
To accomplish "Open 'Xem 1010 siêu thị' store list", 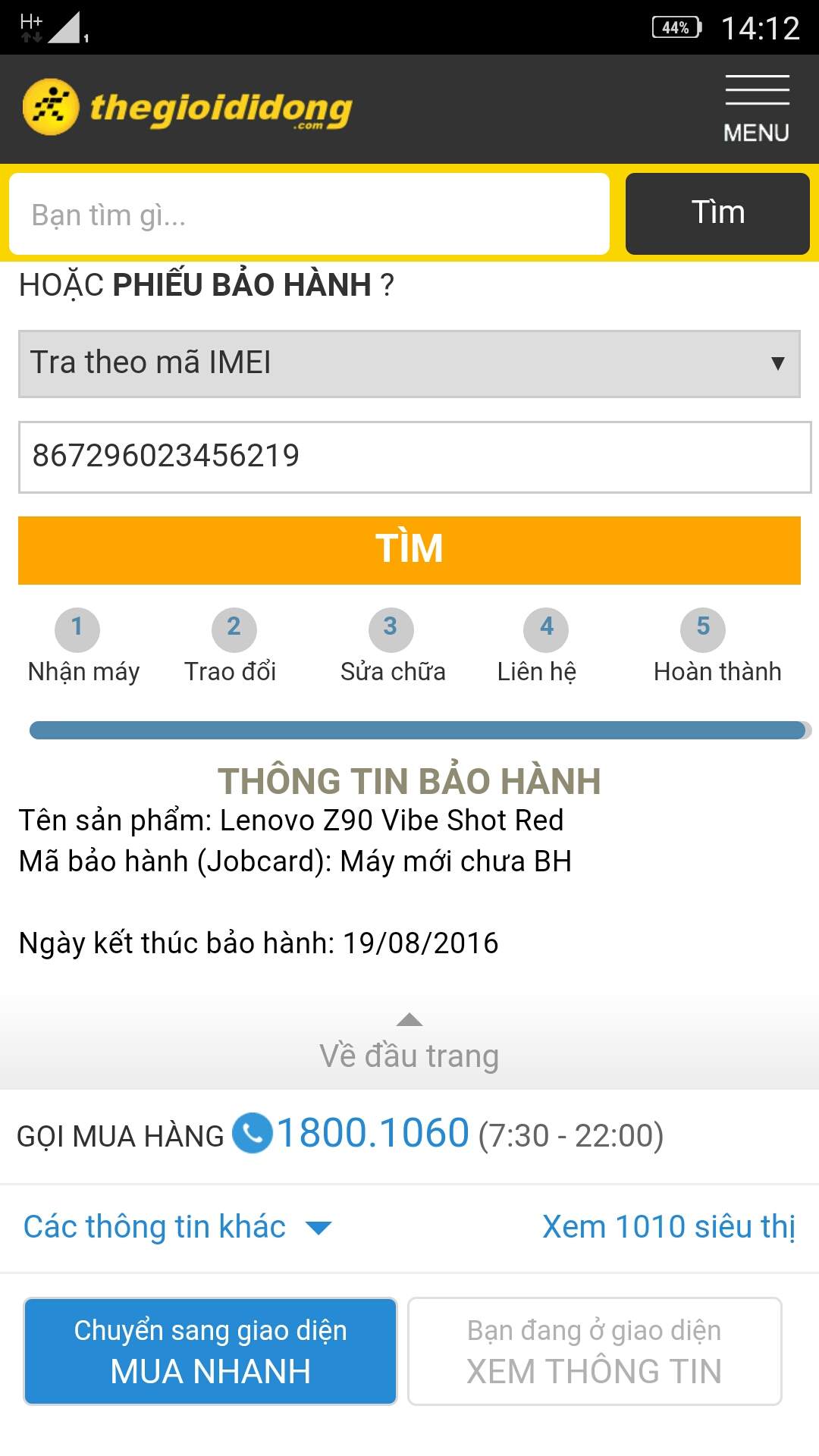I will click(669, 1227).
